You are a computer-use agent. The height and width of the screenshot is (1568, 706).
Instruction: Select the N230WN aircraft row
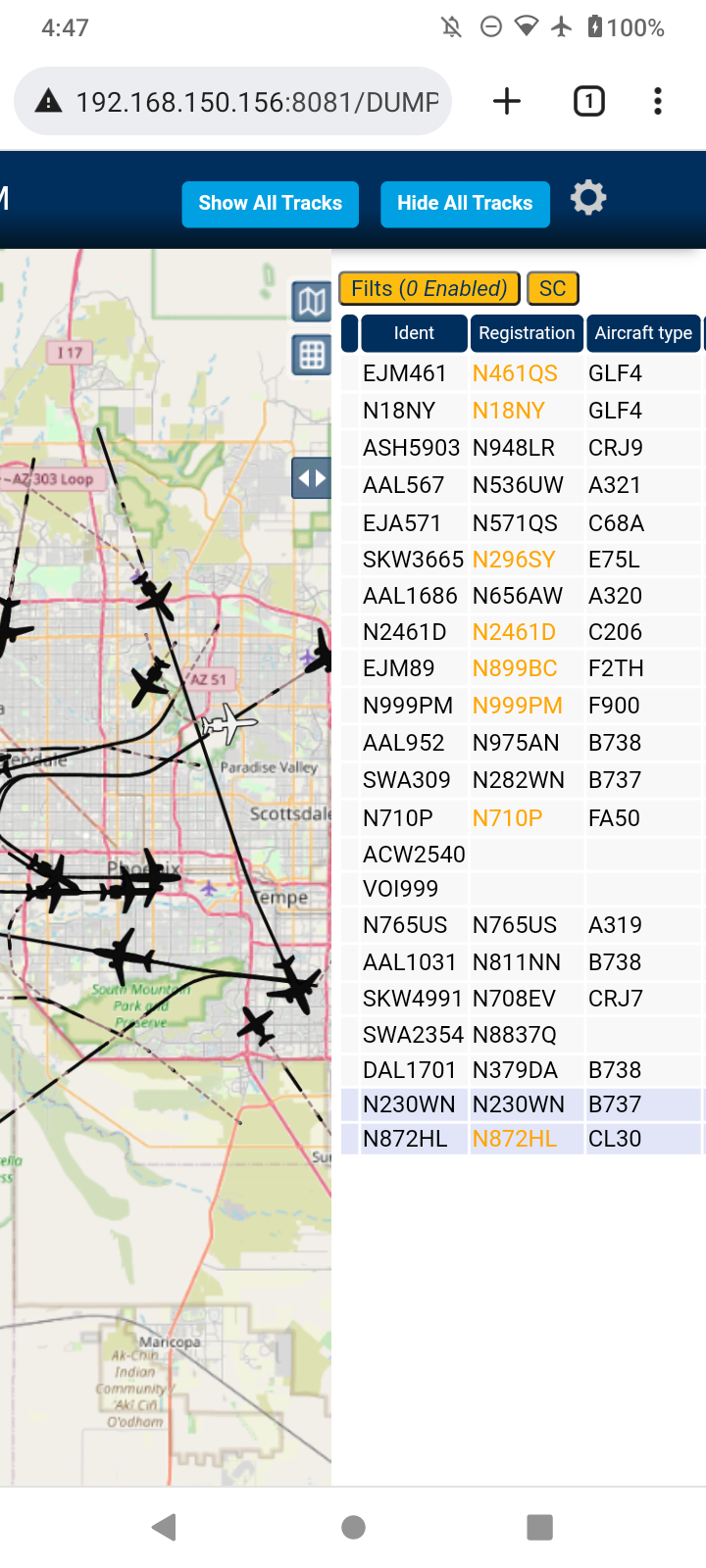(522, 1104)
